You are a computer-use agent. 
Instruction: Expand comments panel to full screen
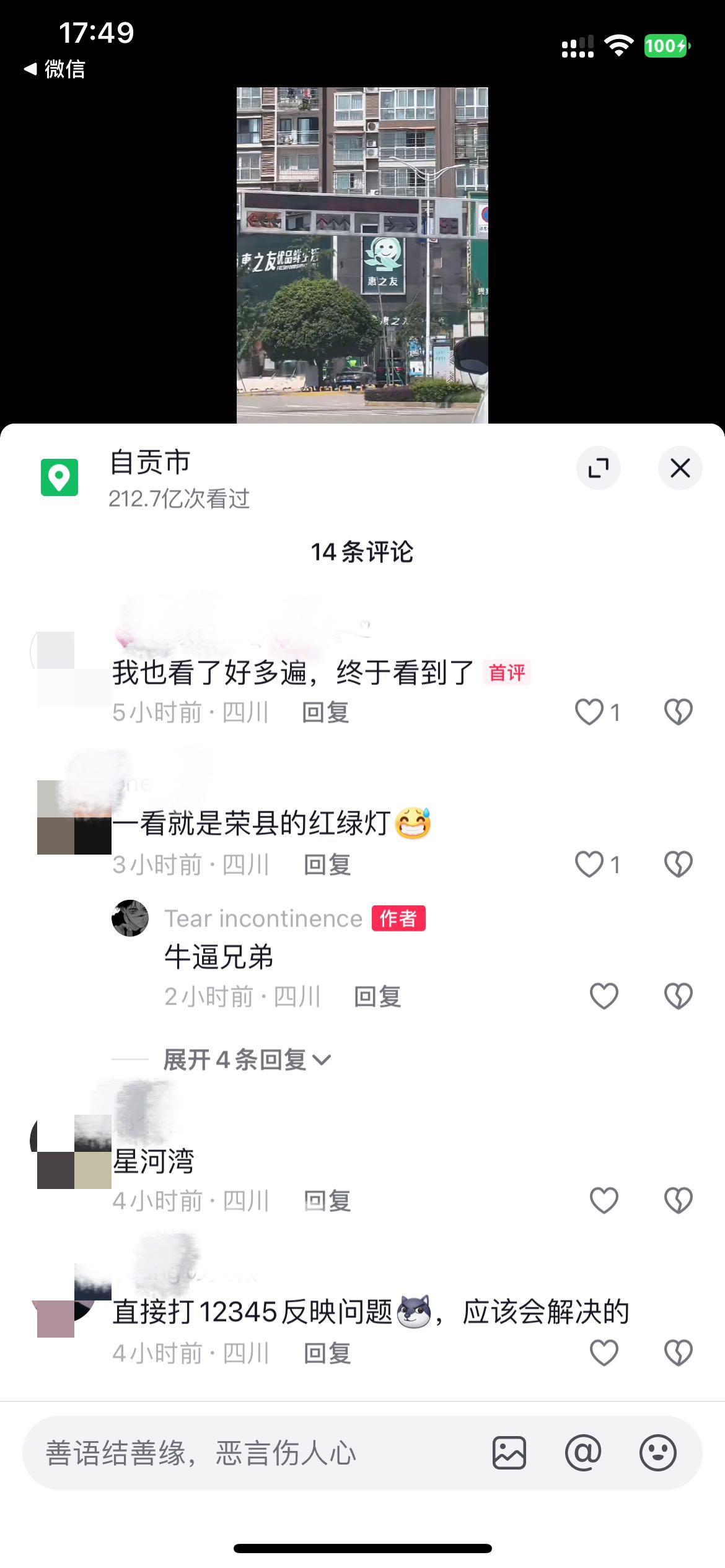pos(598,468)
